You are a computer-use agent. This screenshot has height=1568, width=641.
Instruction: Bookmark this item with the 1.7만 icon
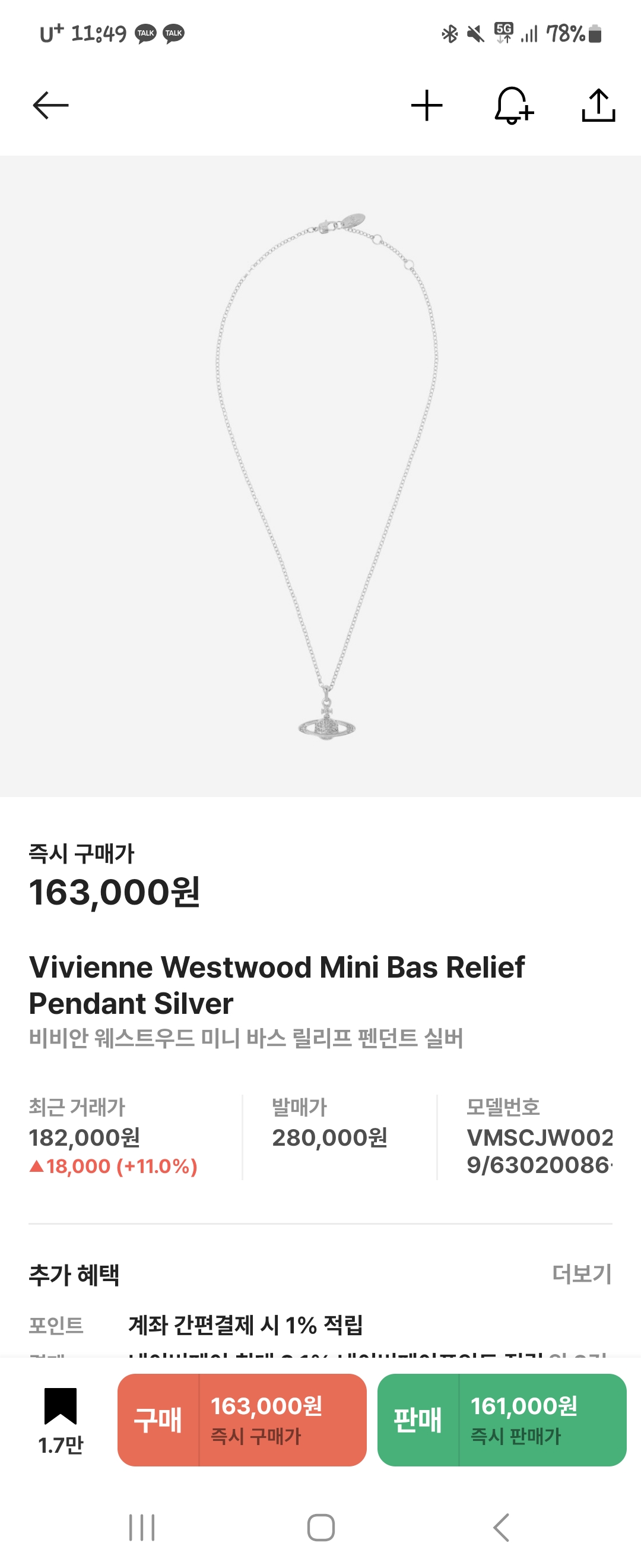coord(60,1418)
